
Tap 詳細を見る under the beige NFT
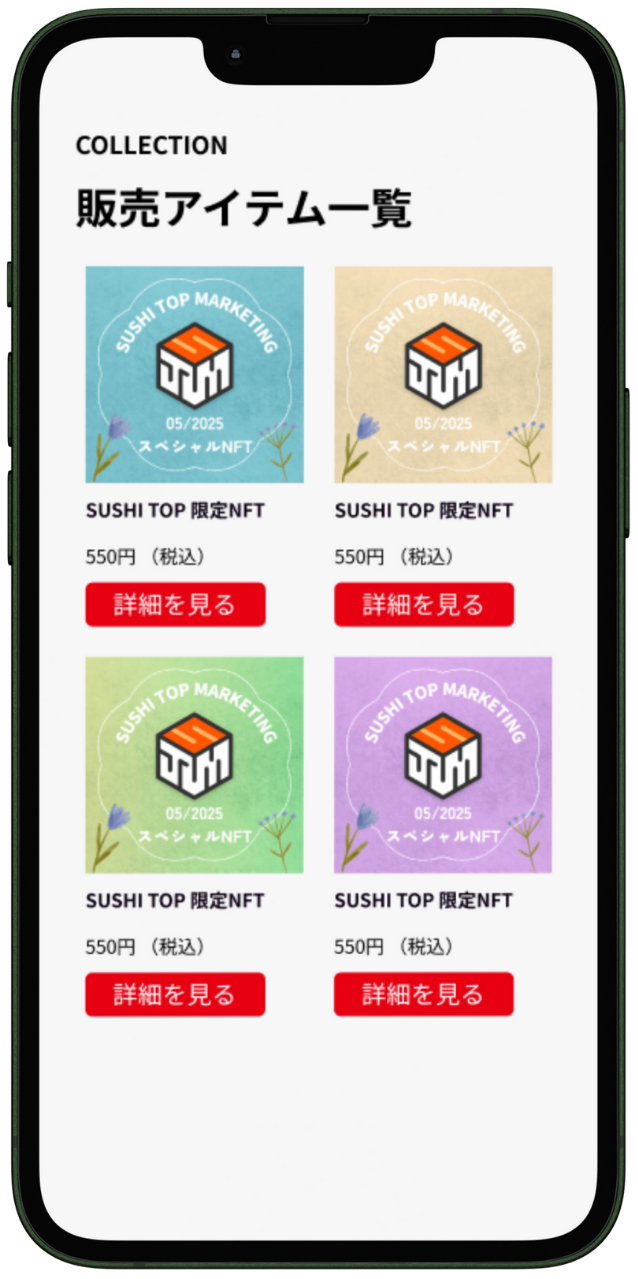point(424,605)
